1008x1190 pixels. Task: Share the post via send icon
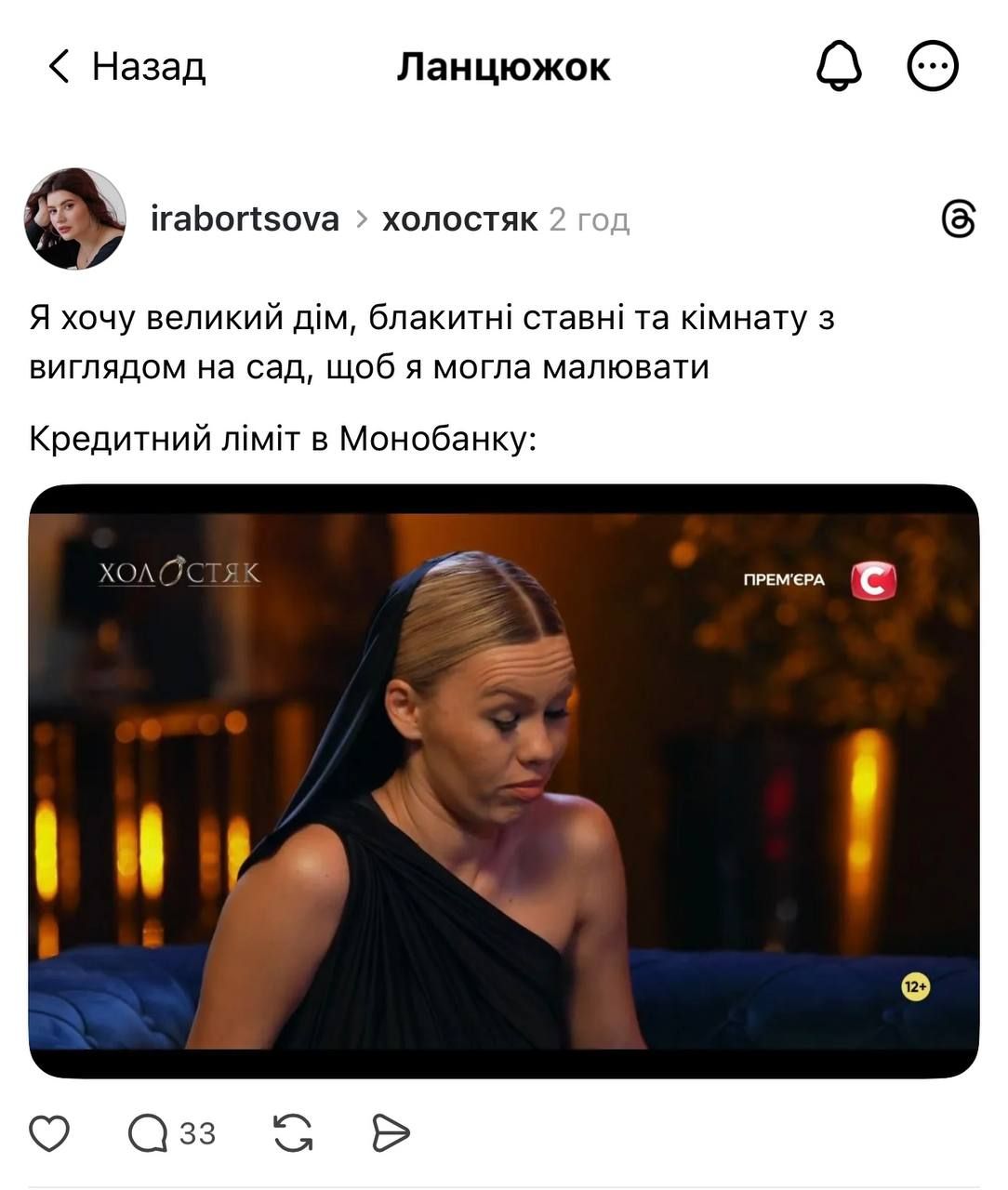coord(391,1133)
